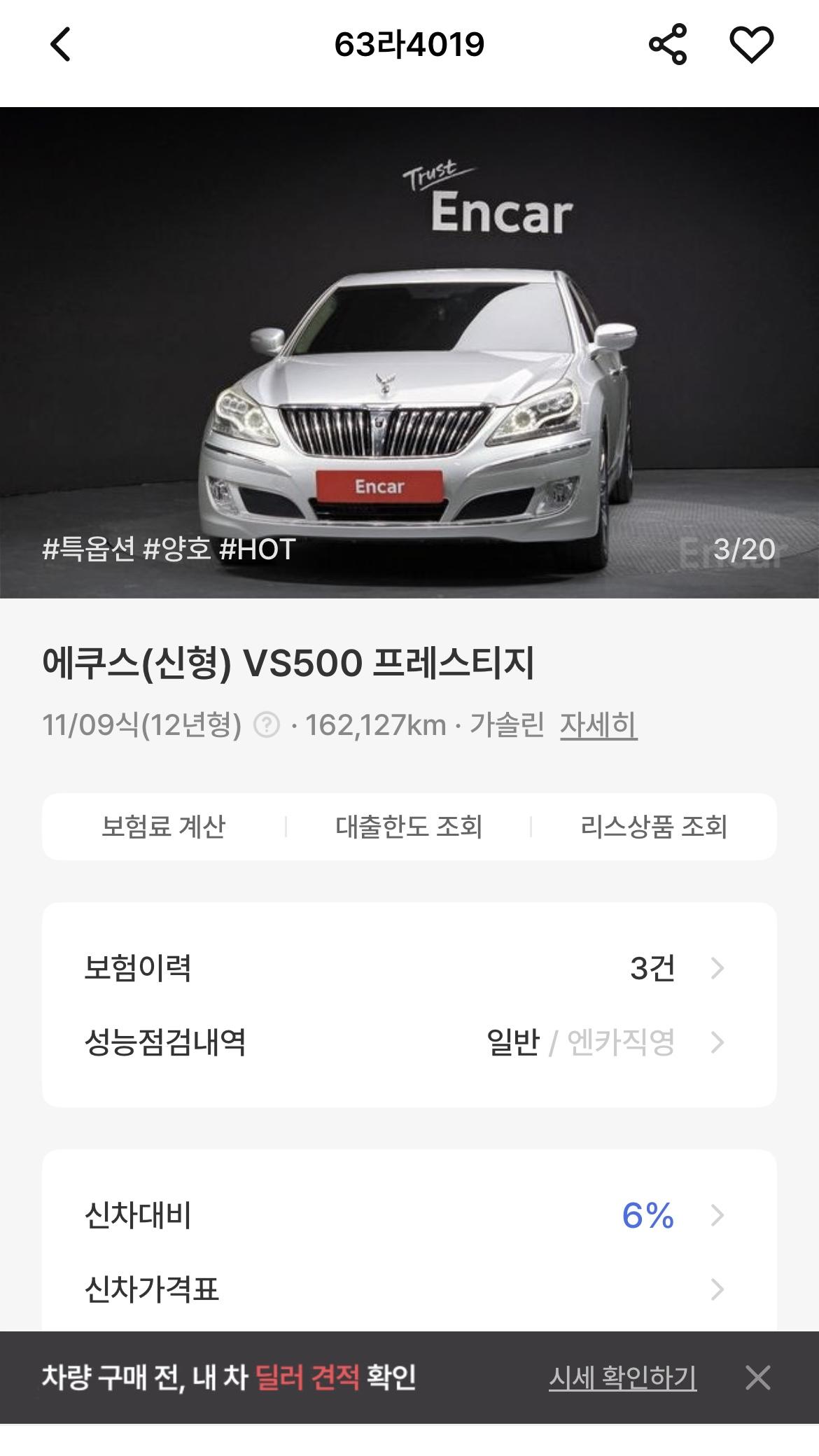Add this car to favorites
819x1456 pixels.
751,45
